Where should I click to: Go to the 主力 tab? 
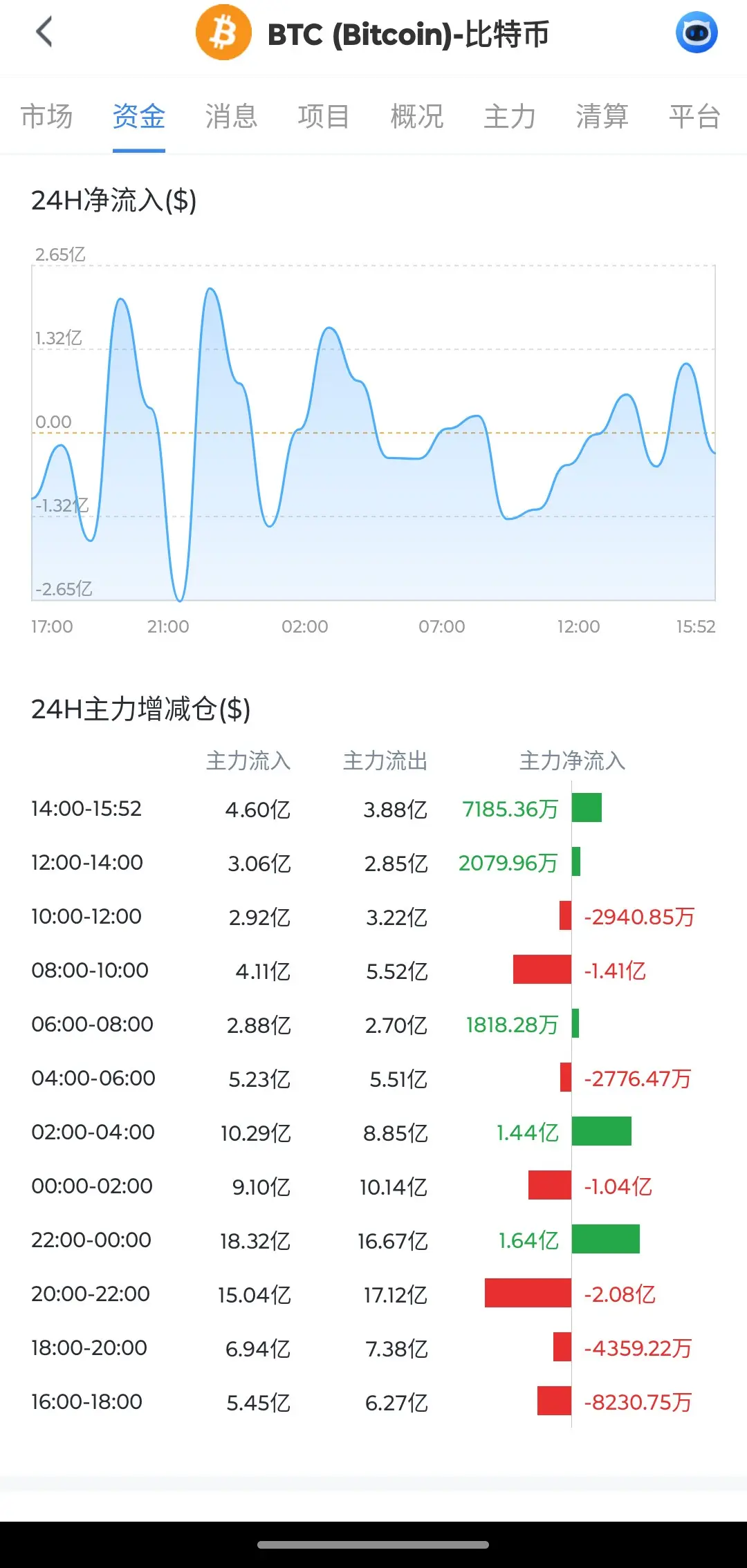pos(510,116)
